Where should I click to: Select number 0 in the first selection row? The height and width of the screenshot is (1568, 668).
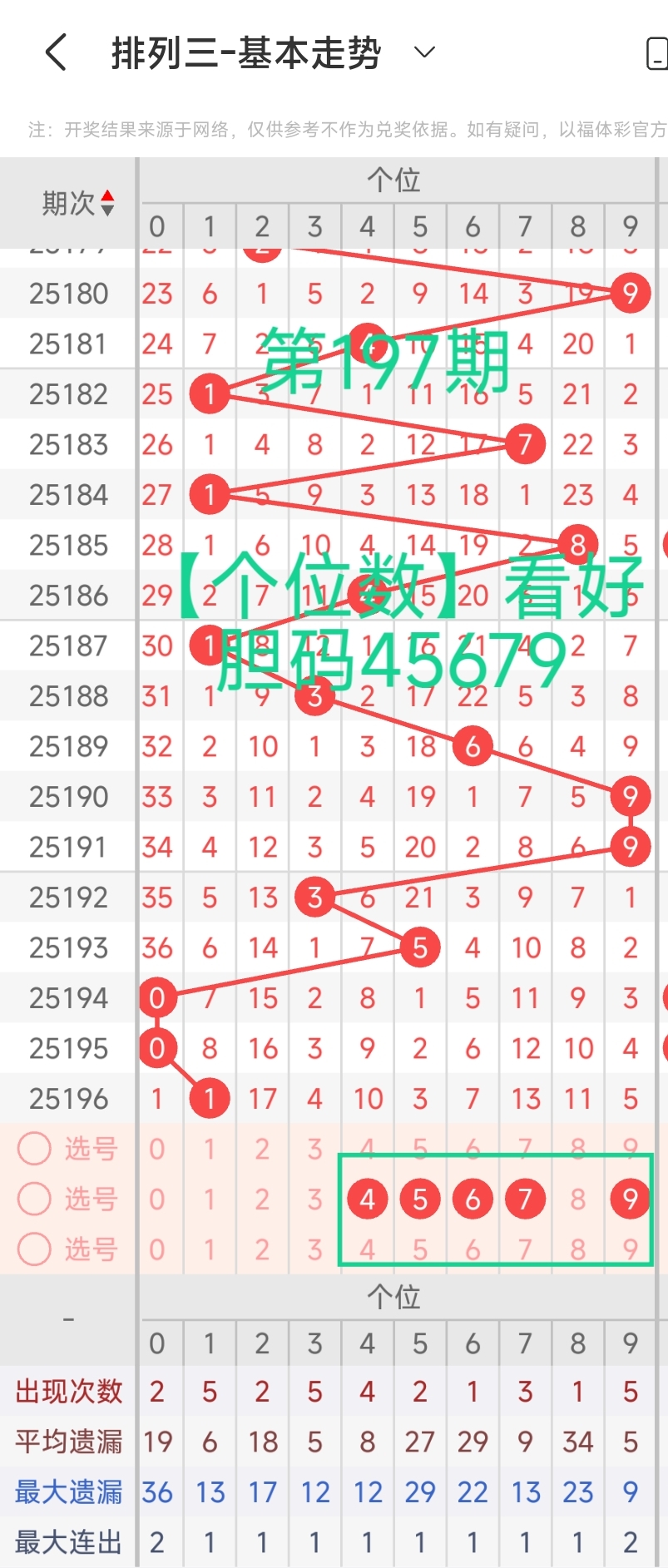pos(157,1149)
